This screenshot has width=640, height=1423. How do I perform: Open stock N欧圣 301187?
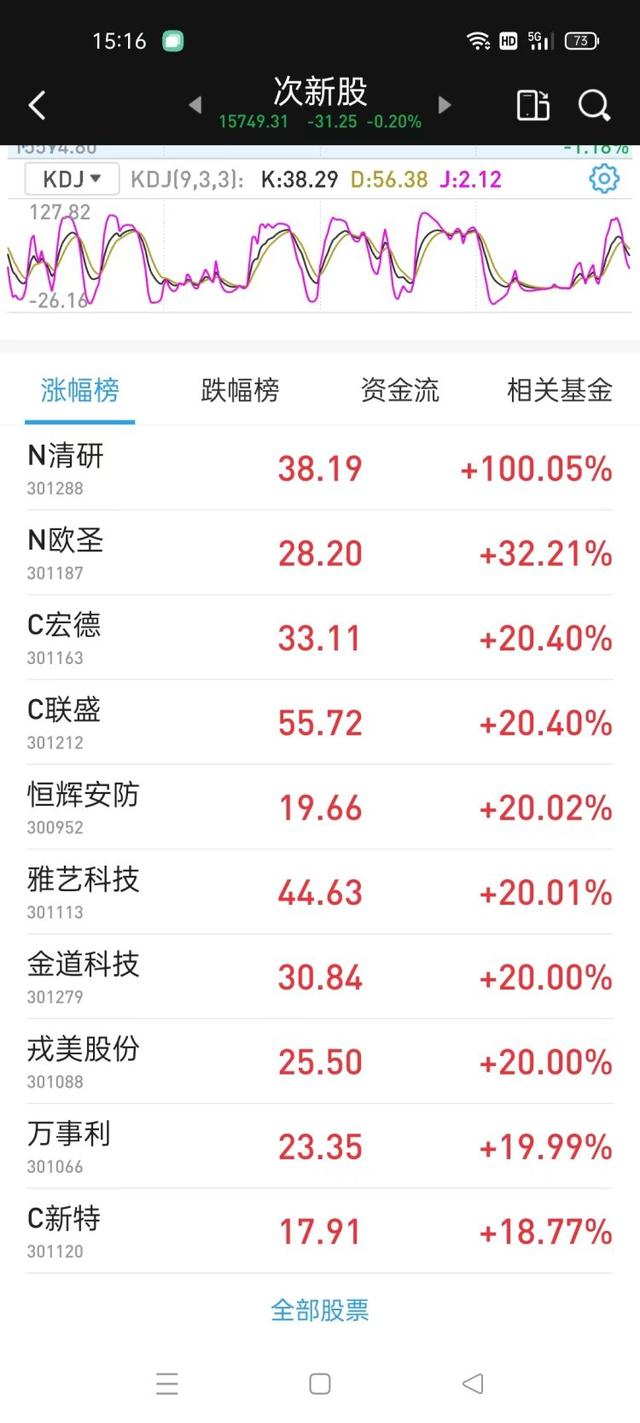pyautogui.click(x=320, y=553)
